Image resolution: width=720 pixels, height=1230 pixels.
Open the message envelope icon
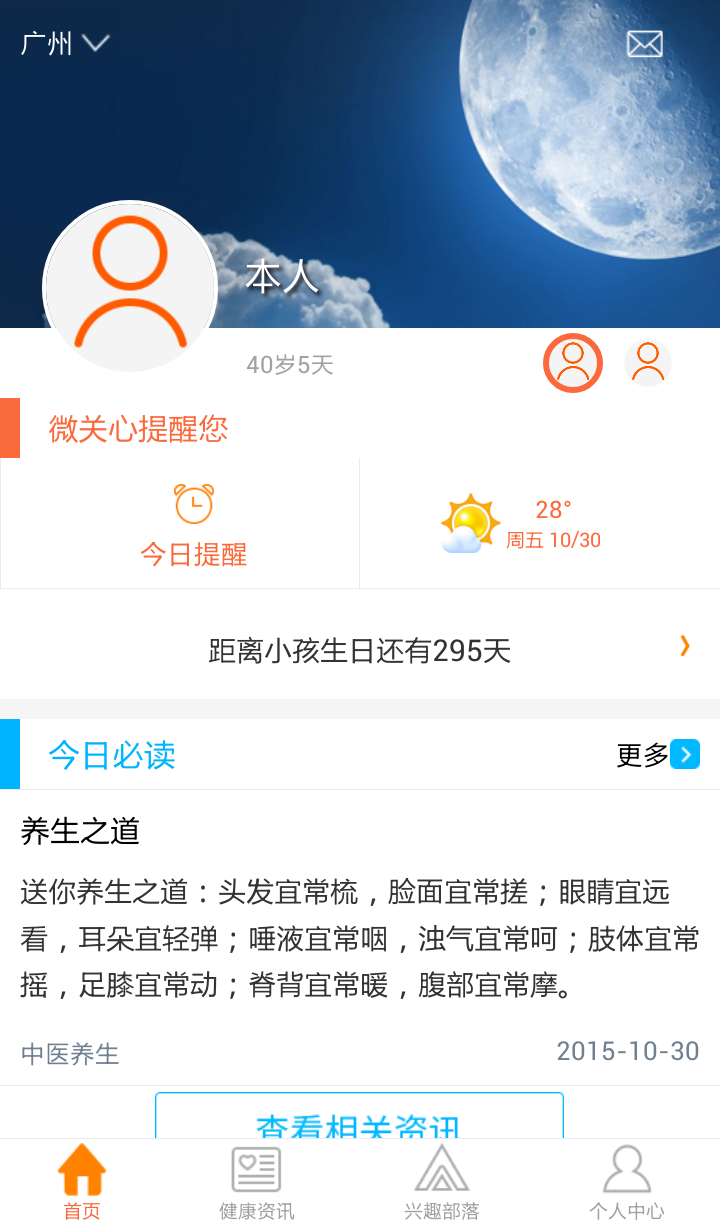pos(644,44)
